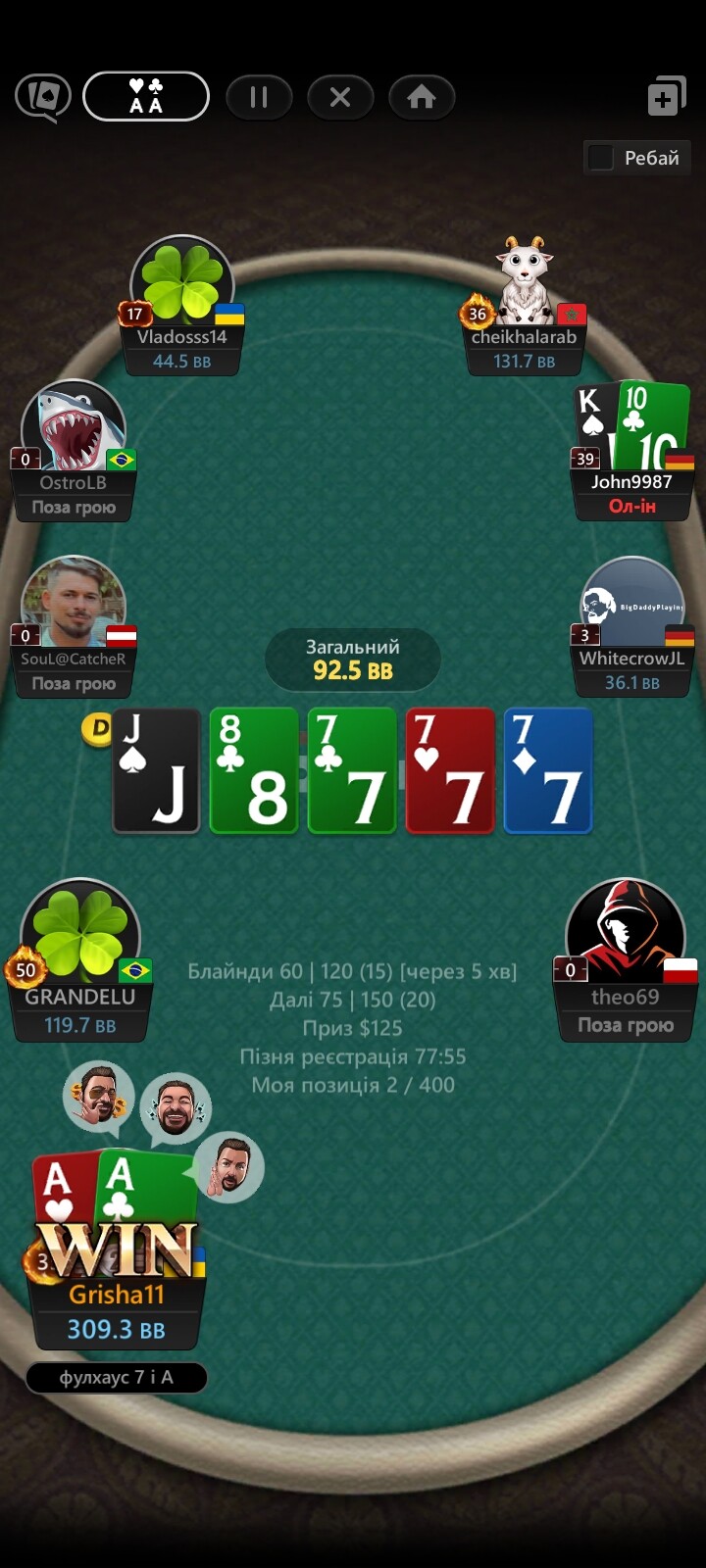
Task: Add another table with the plus icon
Action: (667, 96)
